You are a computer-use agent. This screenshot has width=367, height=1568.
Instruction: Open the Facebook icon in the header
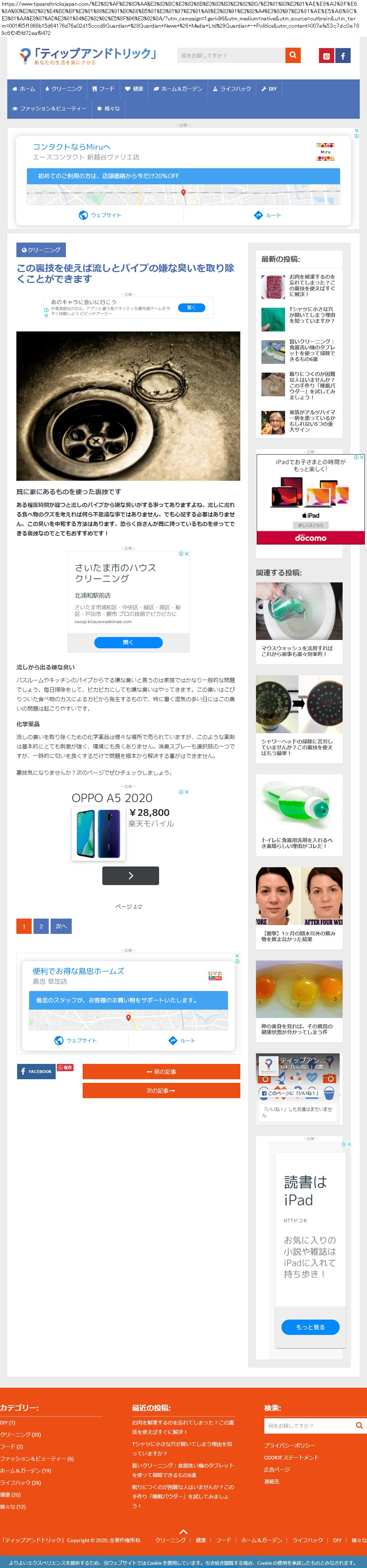[343, 56]
